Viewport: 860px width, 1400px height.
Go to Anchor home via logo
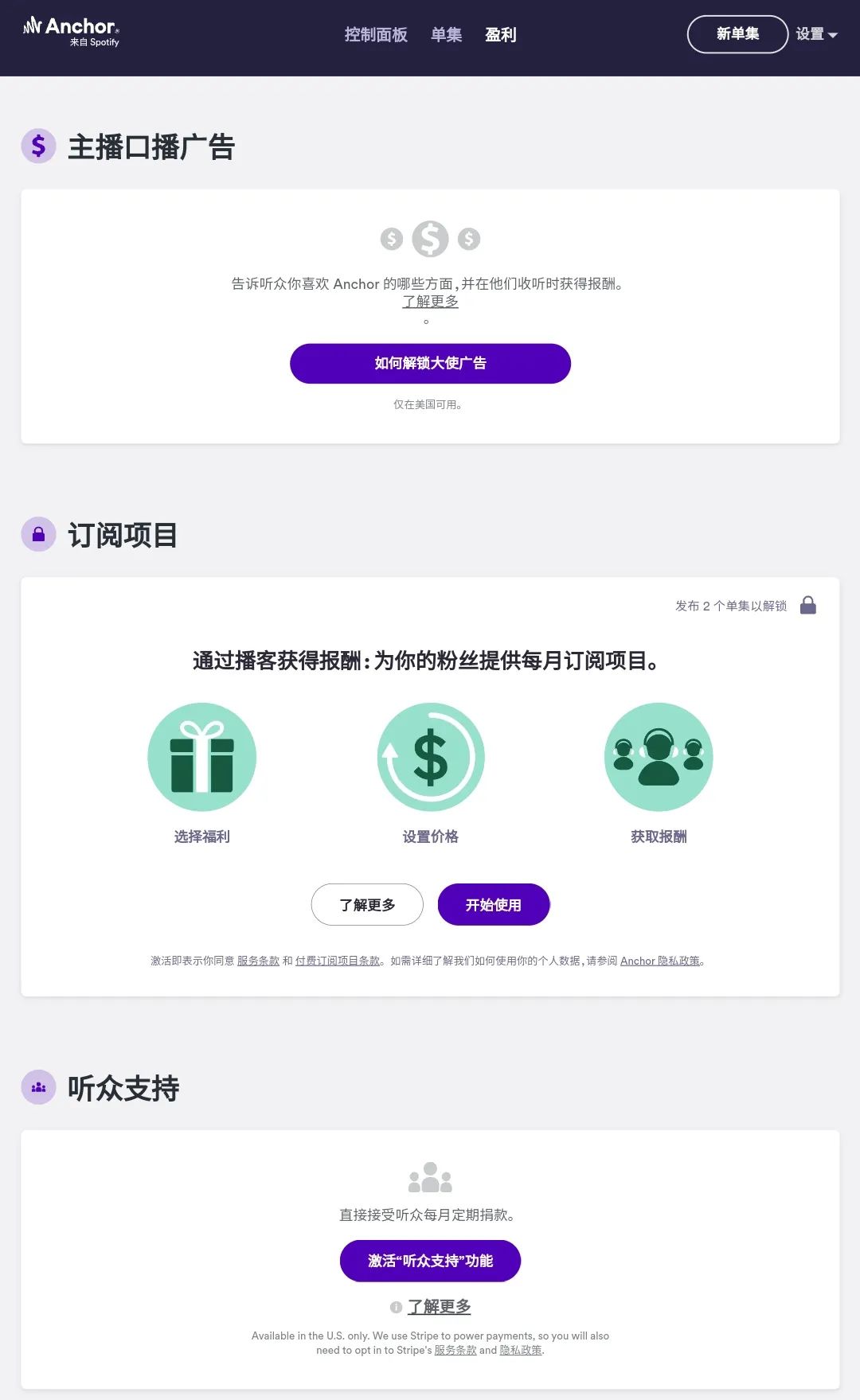(x=72, y=32)
